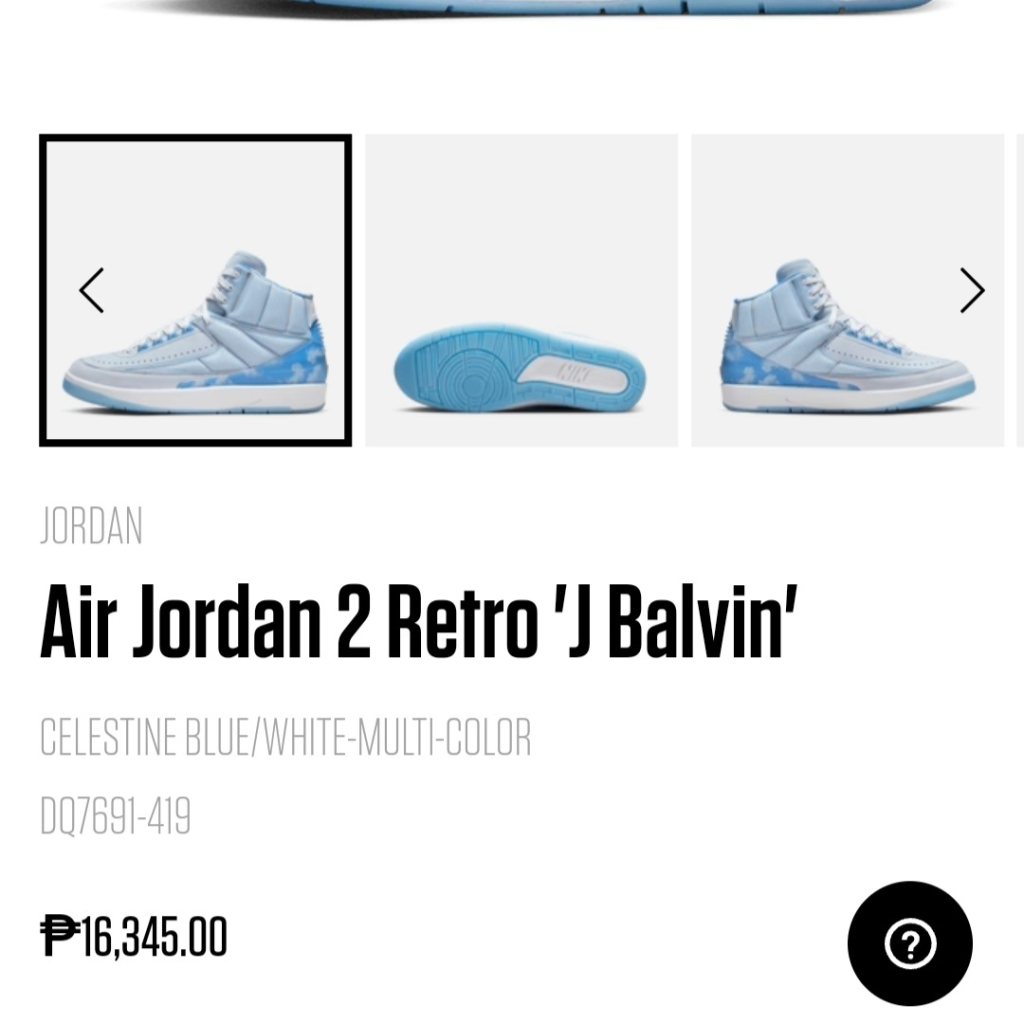
Task: Show the previous product image
Action: [x=91, y=290]
